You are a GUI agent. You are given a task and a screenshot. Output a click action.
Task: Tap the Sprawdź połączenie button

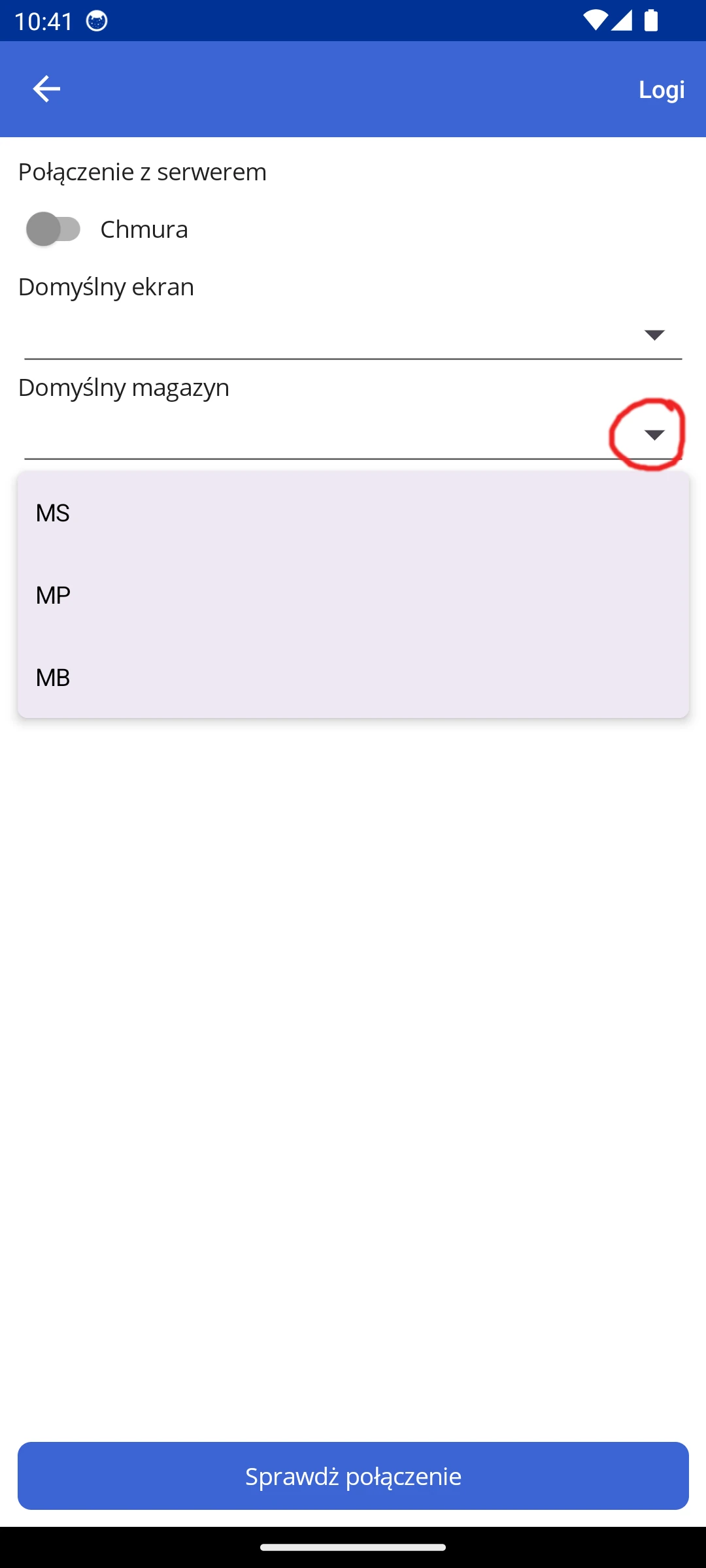(353, 1476)
